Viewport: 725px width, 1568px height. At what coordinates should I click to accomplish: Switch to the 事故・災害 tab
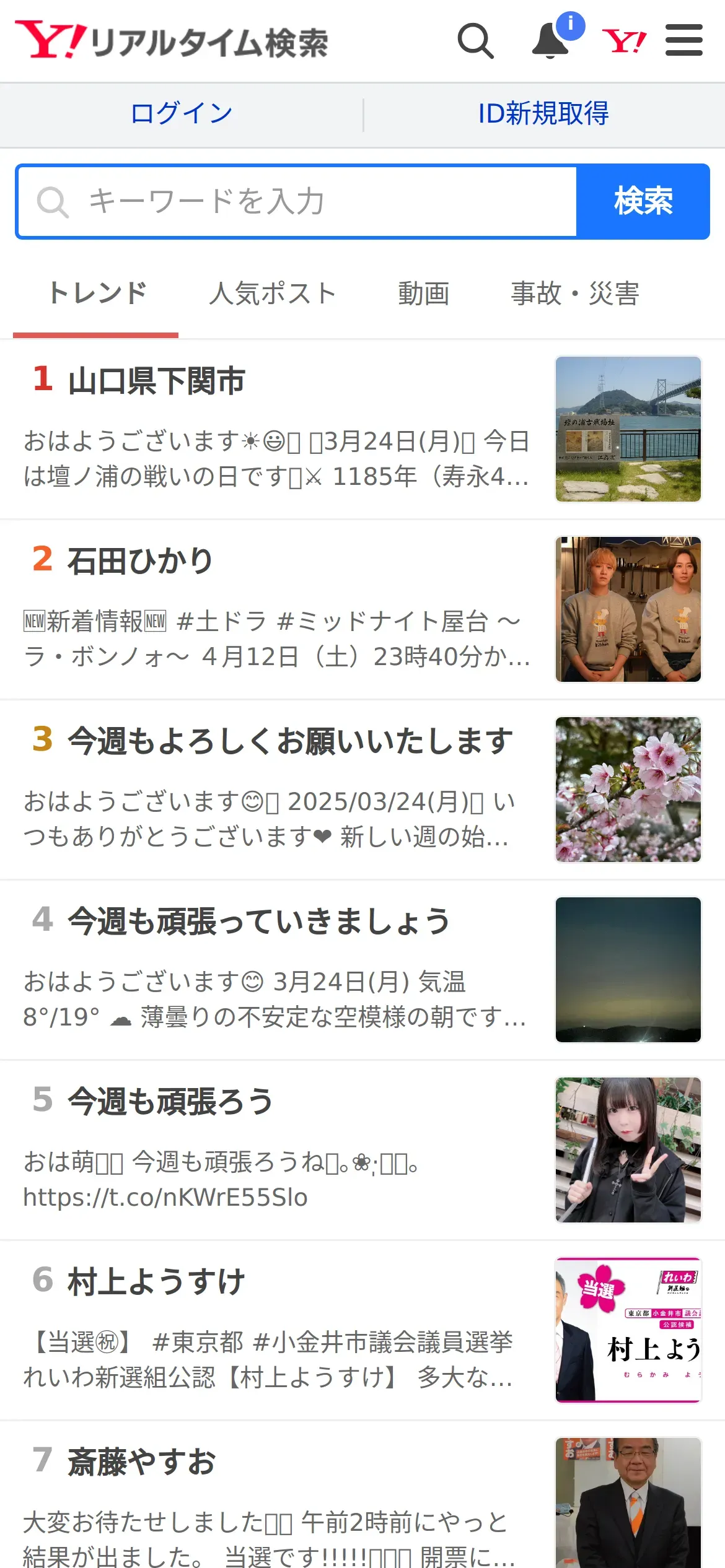(x=574, y=294)
